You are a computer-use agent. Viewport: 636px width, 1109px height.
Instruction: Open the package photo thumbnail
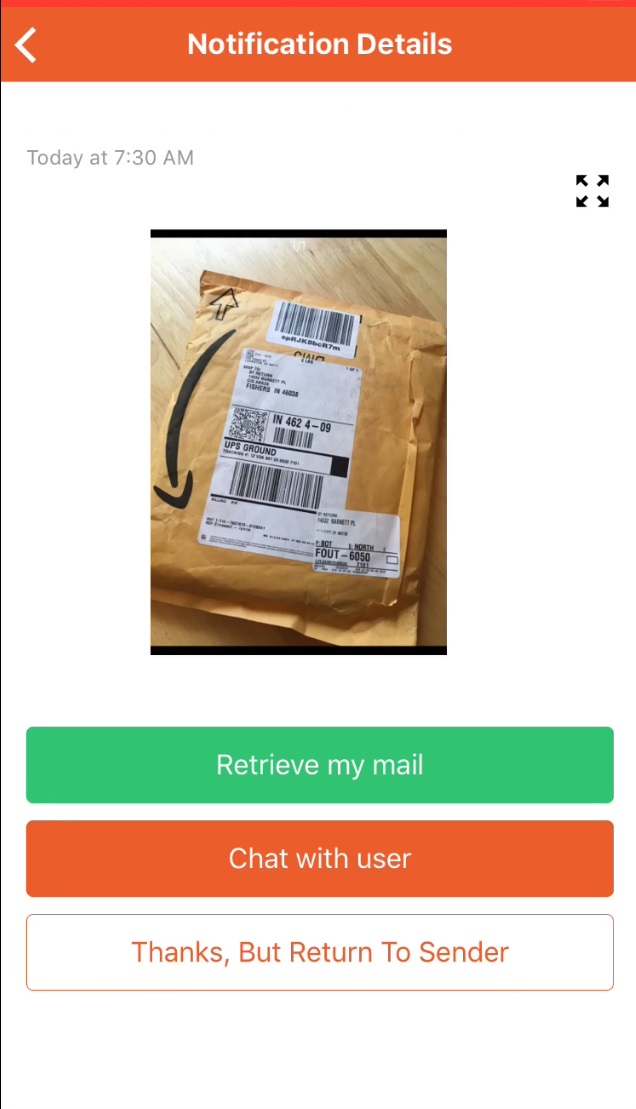pos(298,442)
